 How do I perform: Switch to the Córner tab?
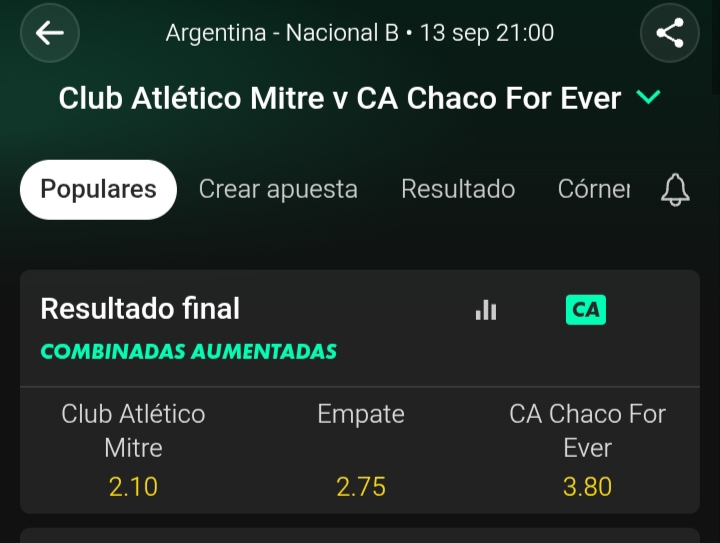click(x=594, y=190)
